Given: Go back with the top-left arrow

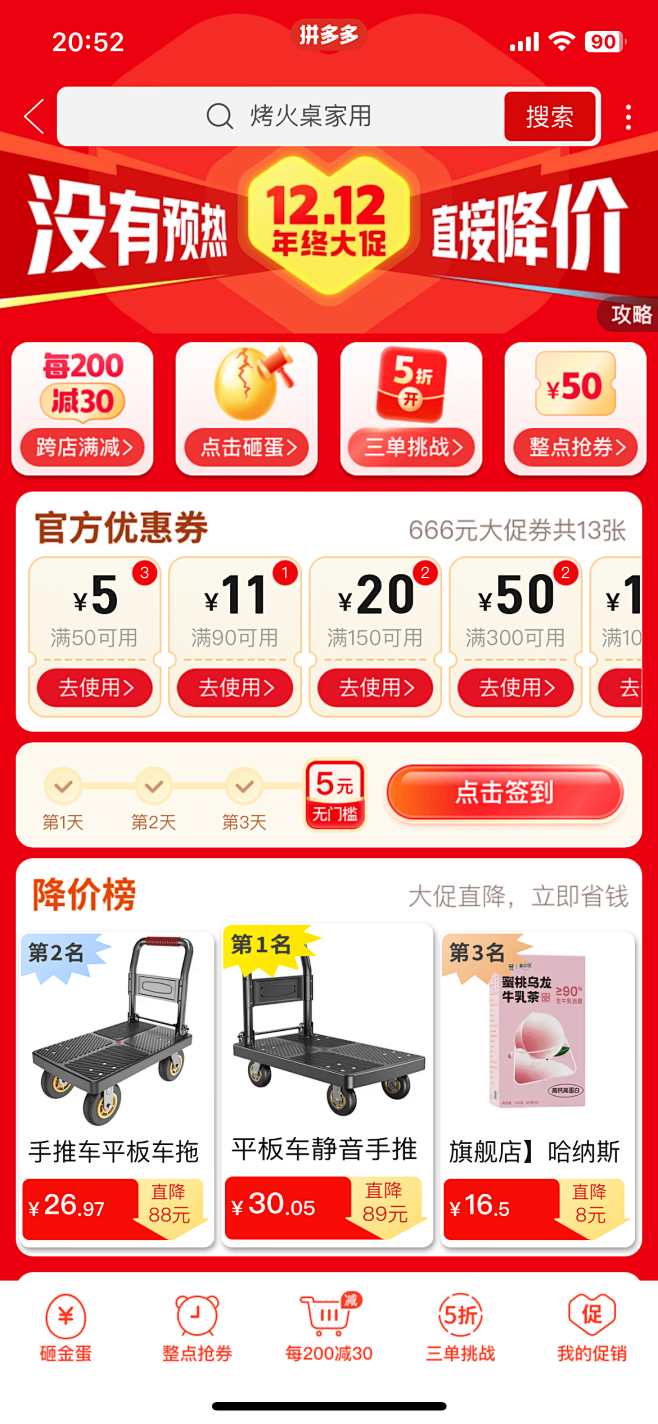Looking at the screenshot, I should point(34,117).
